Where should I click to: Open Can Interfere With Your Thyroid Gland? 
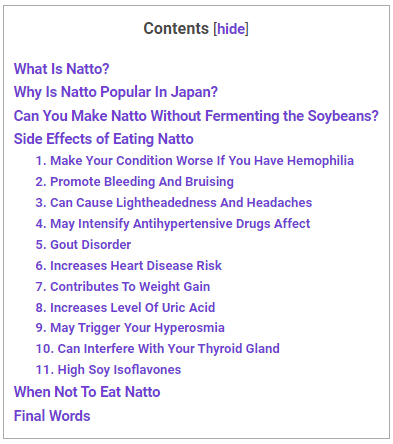click(157, 349)
